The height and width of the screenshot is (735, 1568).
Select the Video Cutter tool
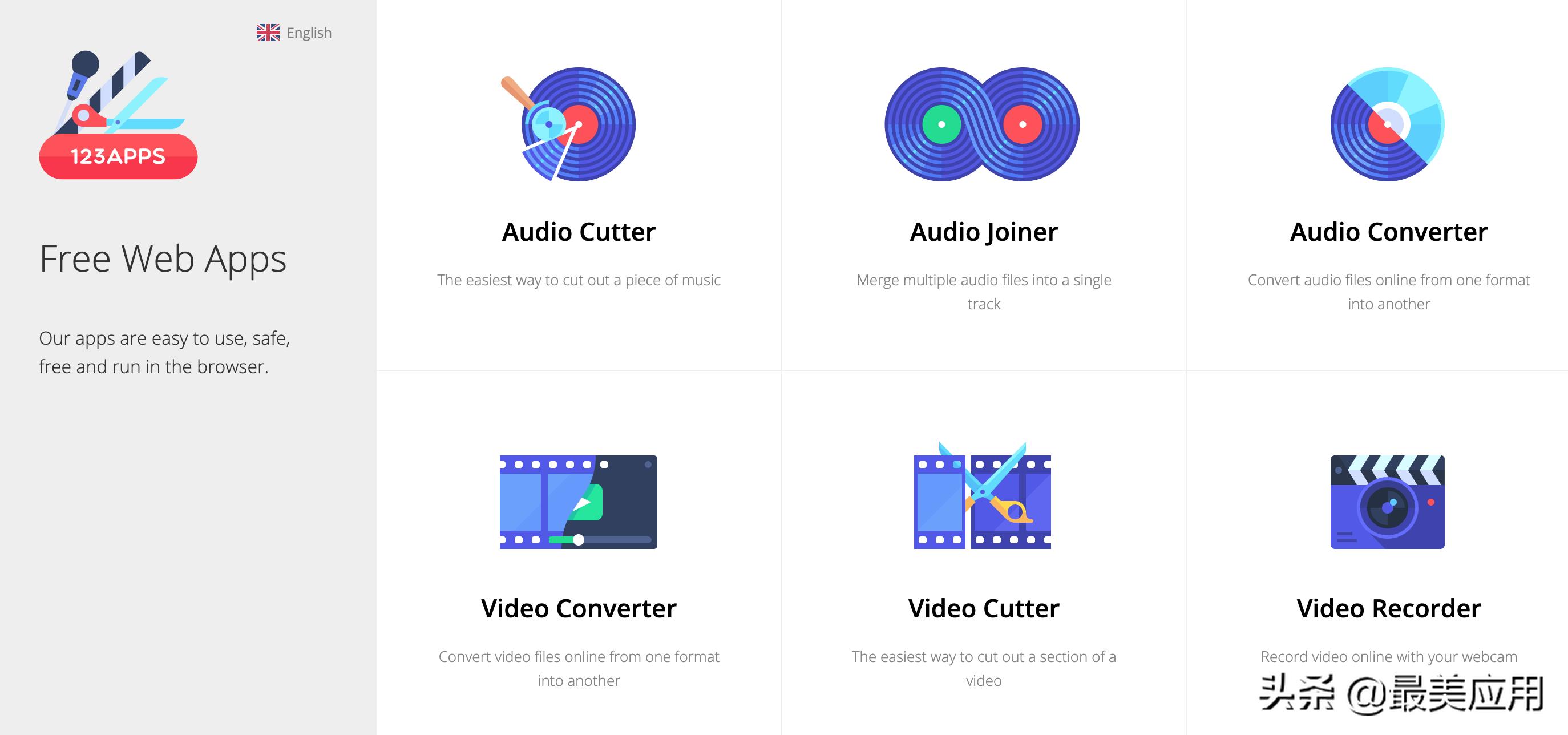click(983, 608)
